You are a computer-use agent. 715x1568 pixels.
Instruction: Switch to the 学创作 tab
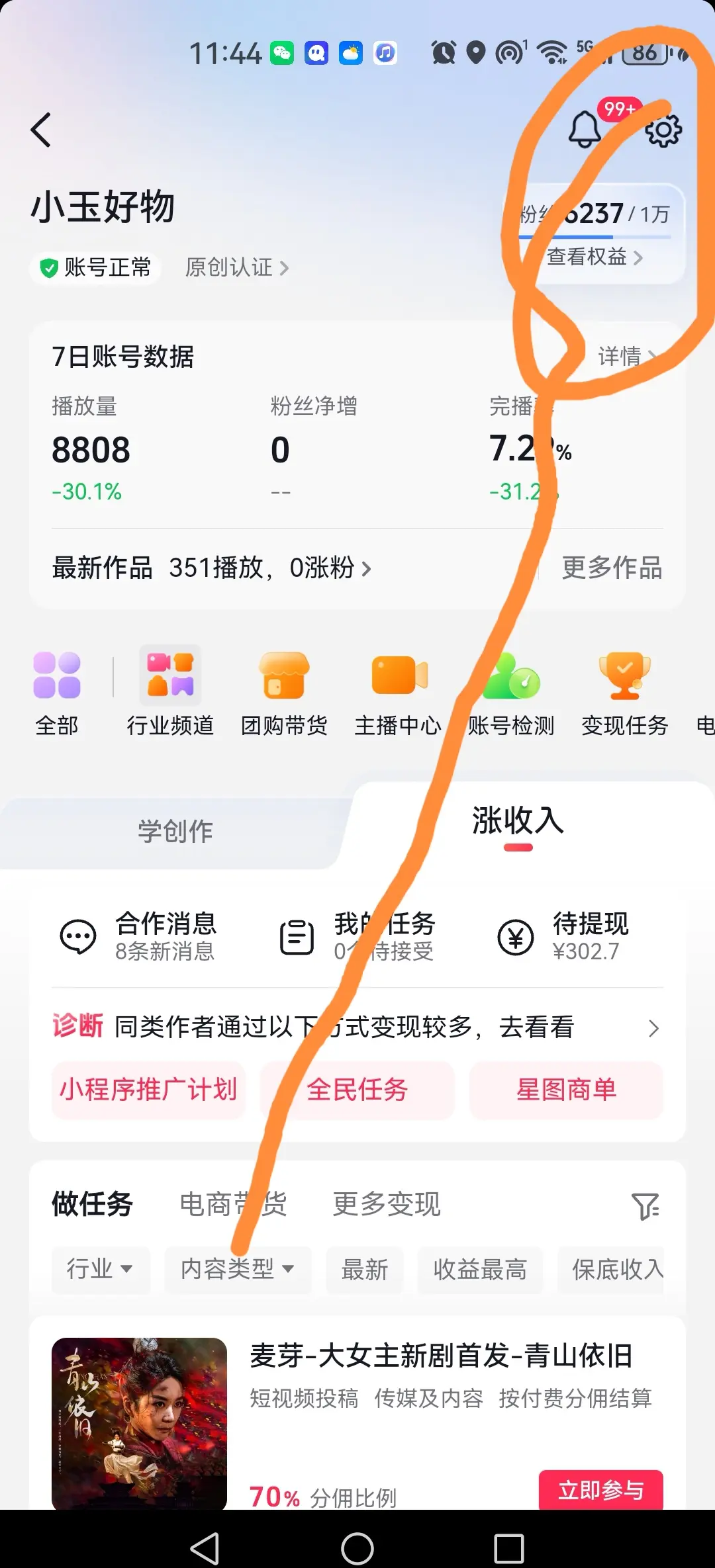[x=175, y=831]
